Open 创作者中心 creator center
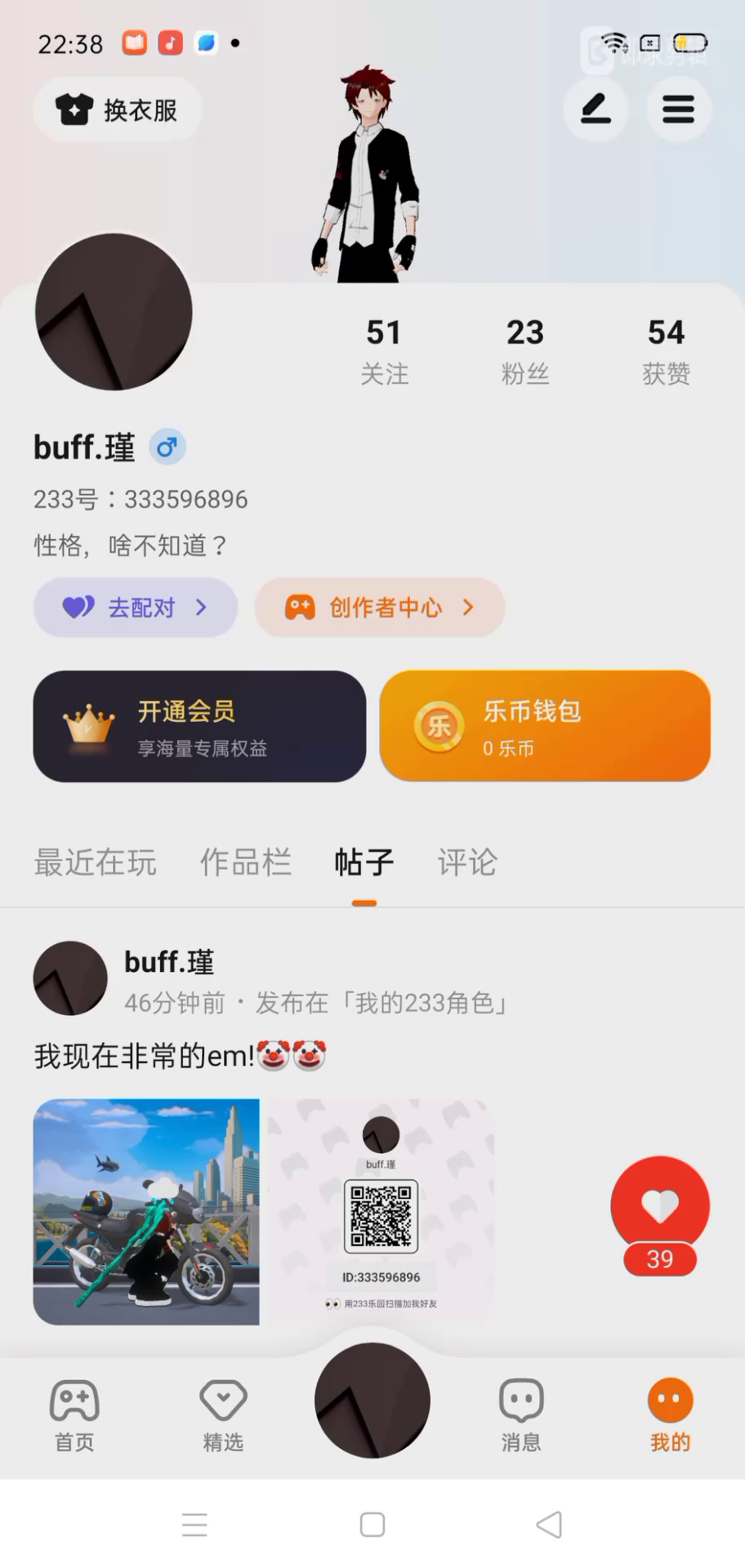 [x=379, y=608]
